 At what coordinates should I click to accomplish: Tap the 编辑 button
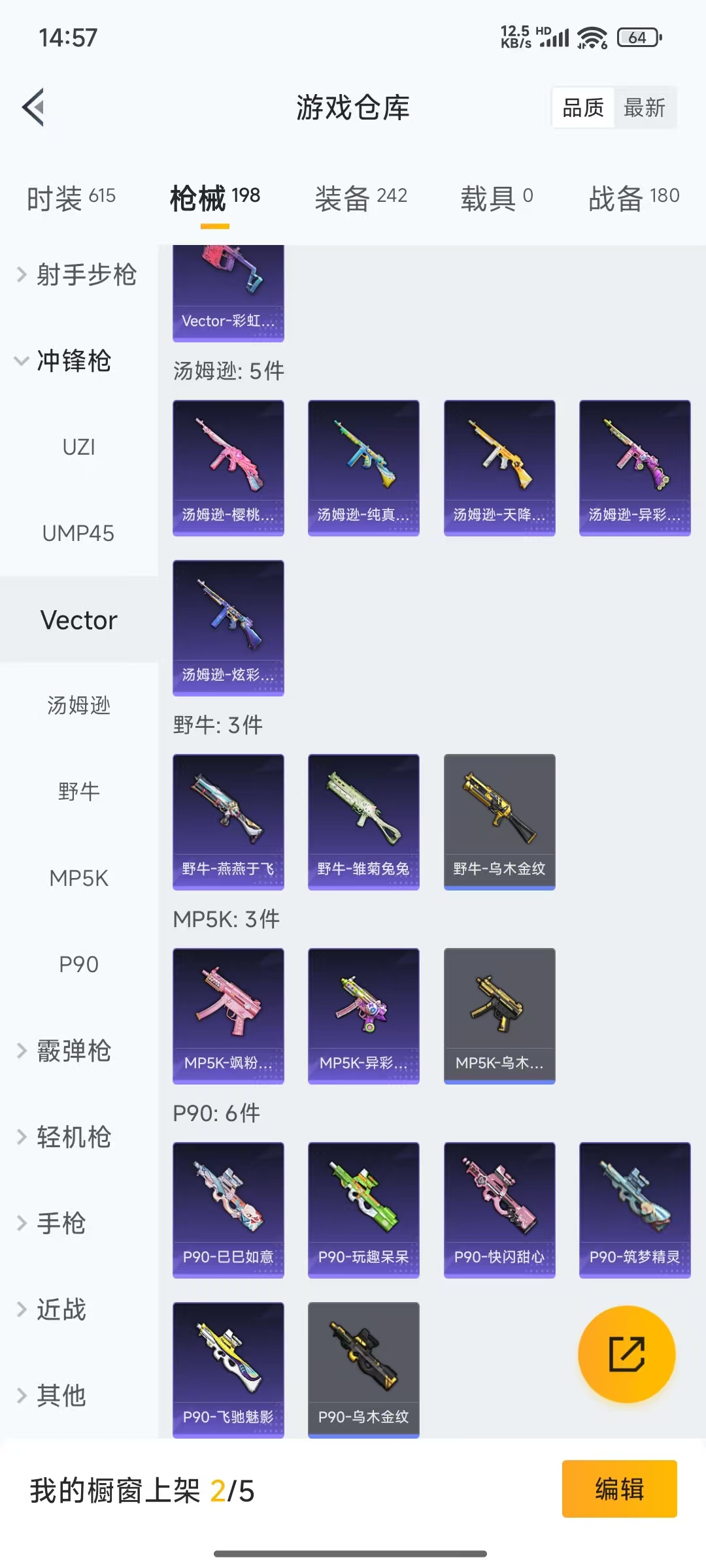(x=619, y=1489)
